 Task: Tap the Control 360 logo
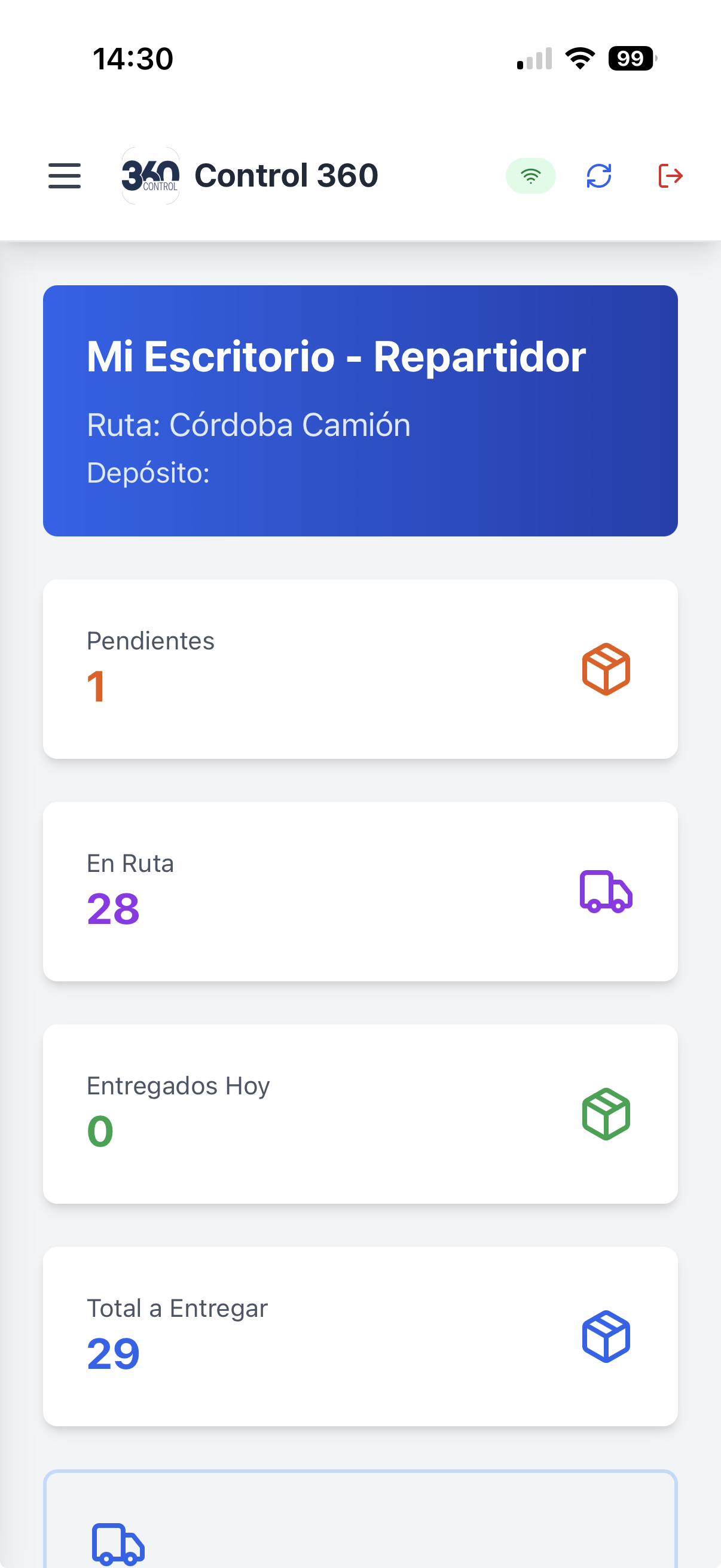pyautogui.click(x=151, y=175)
